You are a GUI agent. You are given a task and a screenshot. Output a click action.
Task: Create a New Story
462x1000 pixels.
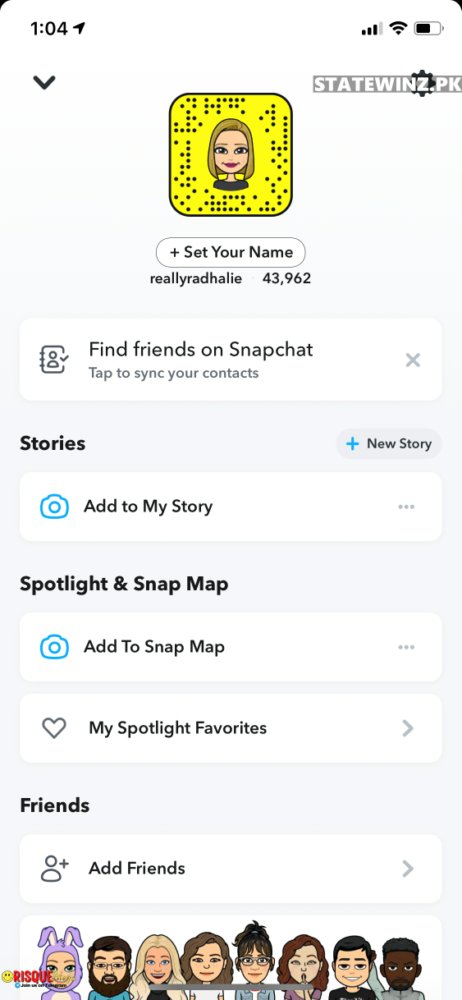(x=389, y=444)
